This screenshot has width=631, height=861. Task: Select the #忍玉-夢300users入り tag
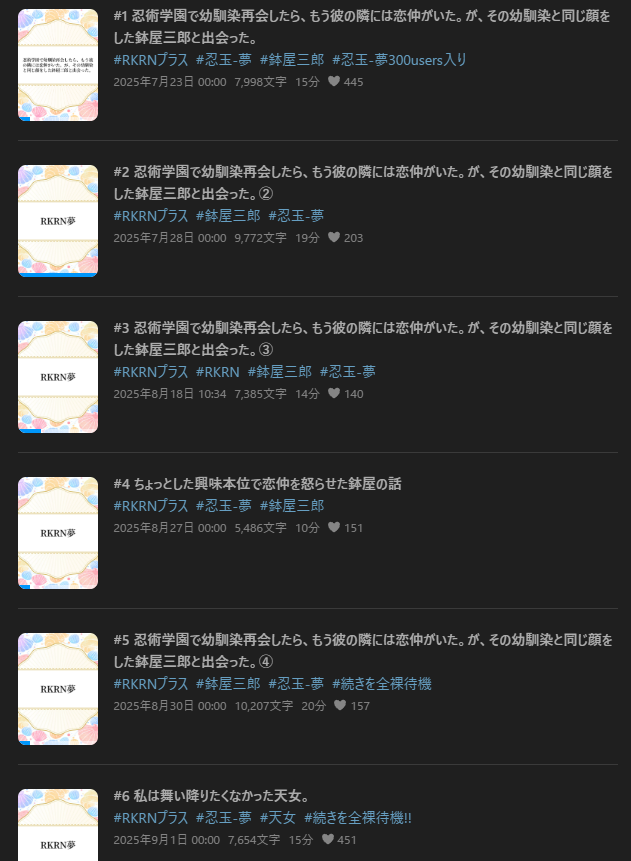coord(399,60)
